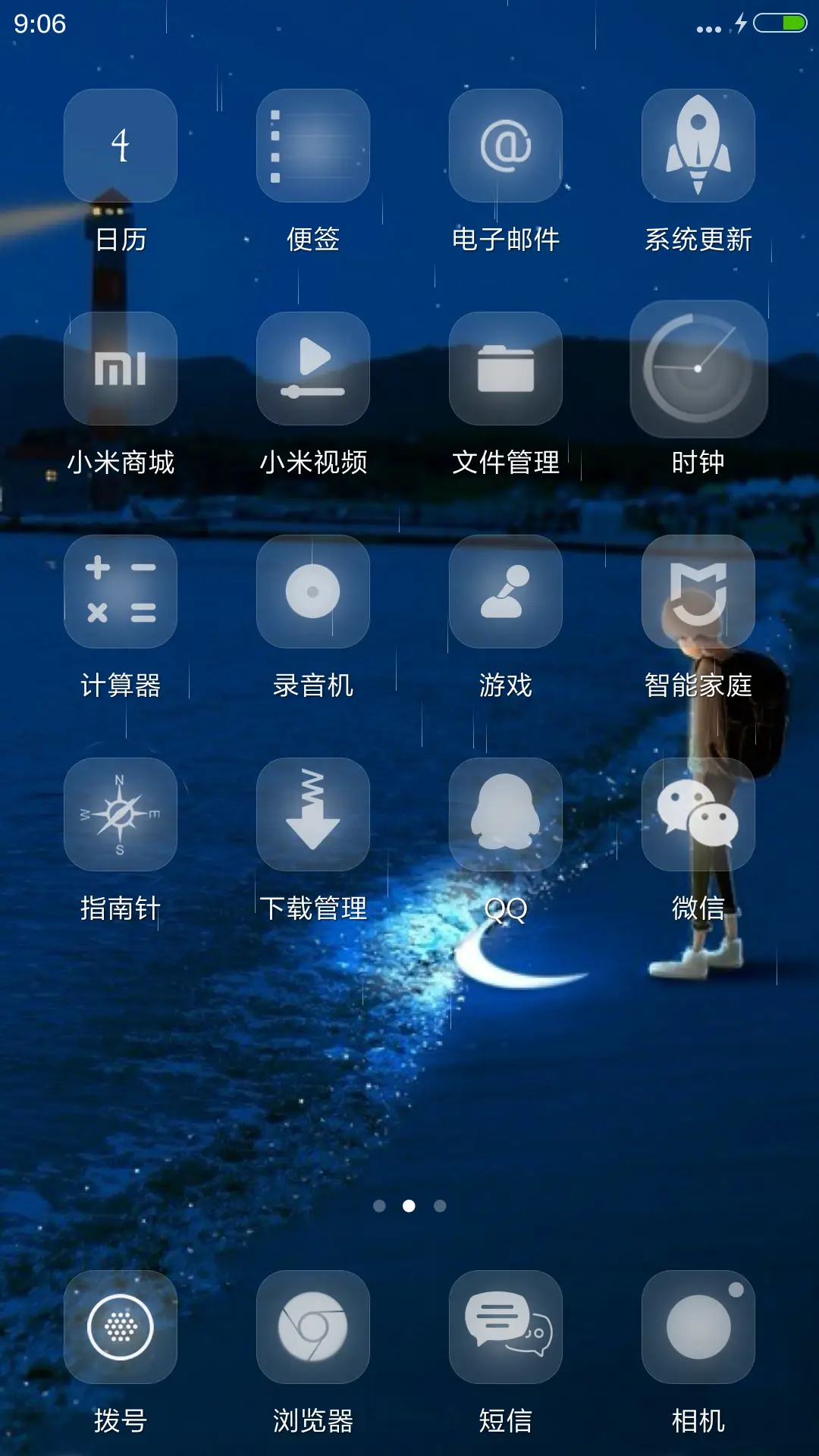Screen dimensions: 819x1456
Task: Launch the Mi Store (小米商城) app
Action: click(x=120, y=369)
